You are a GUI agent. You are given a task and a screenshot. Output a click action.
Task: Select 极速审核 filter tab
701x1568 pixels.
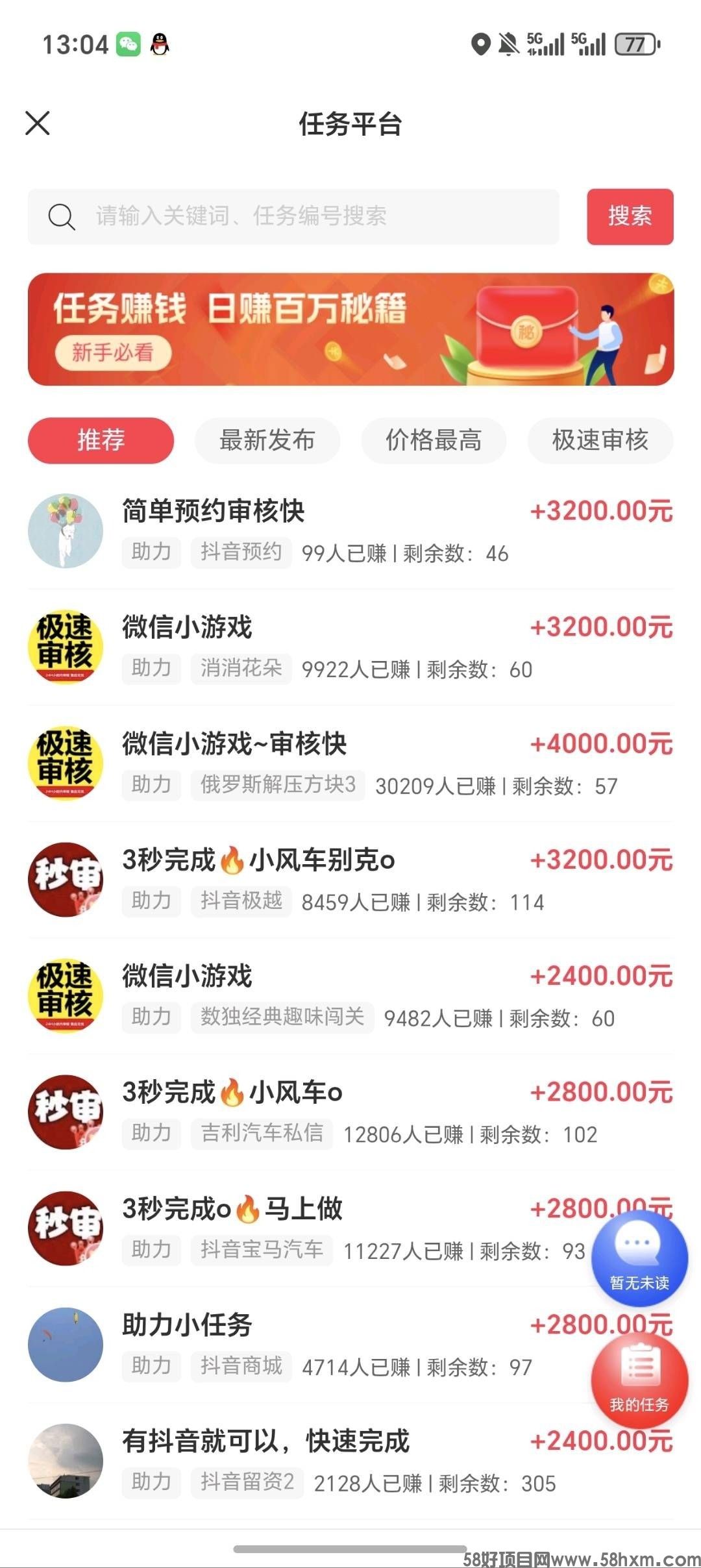click(599, 440)
